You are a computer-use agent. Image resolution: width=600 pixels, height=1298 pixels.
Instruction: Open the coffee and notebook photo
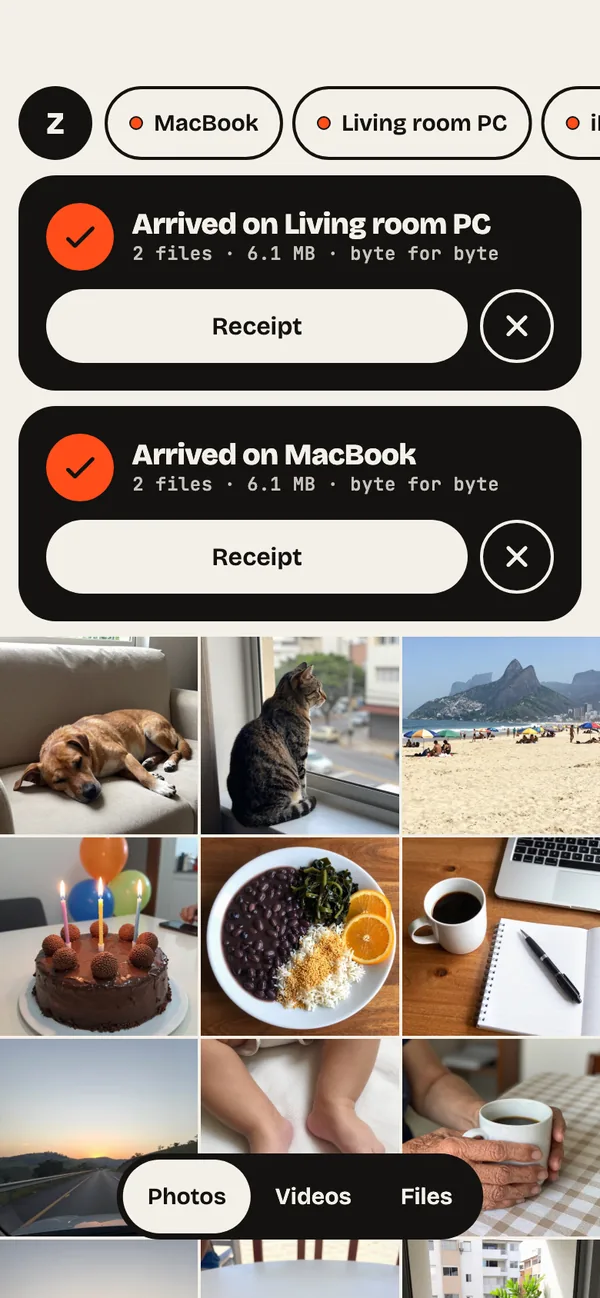(x=501, y=936)
